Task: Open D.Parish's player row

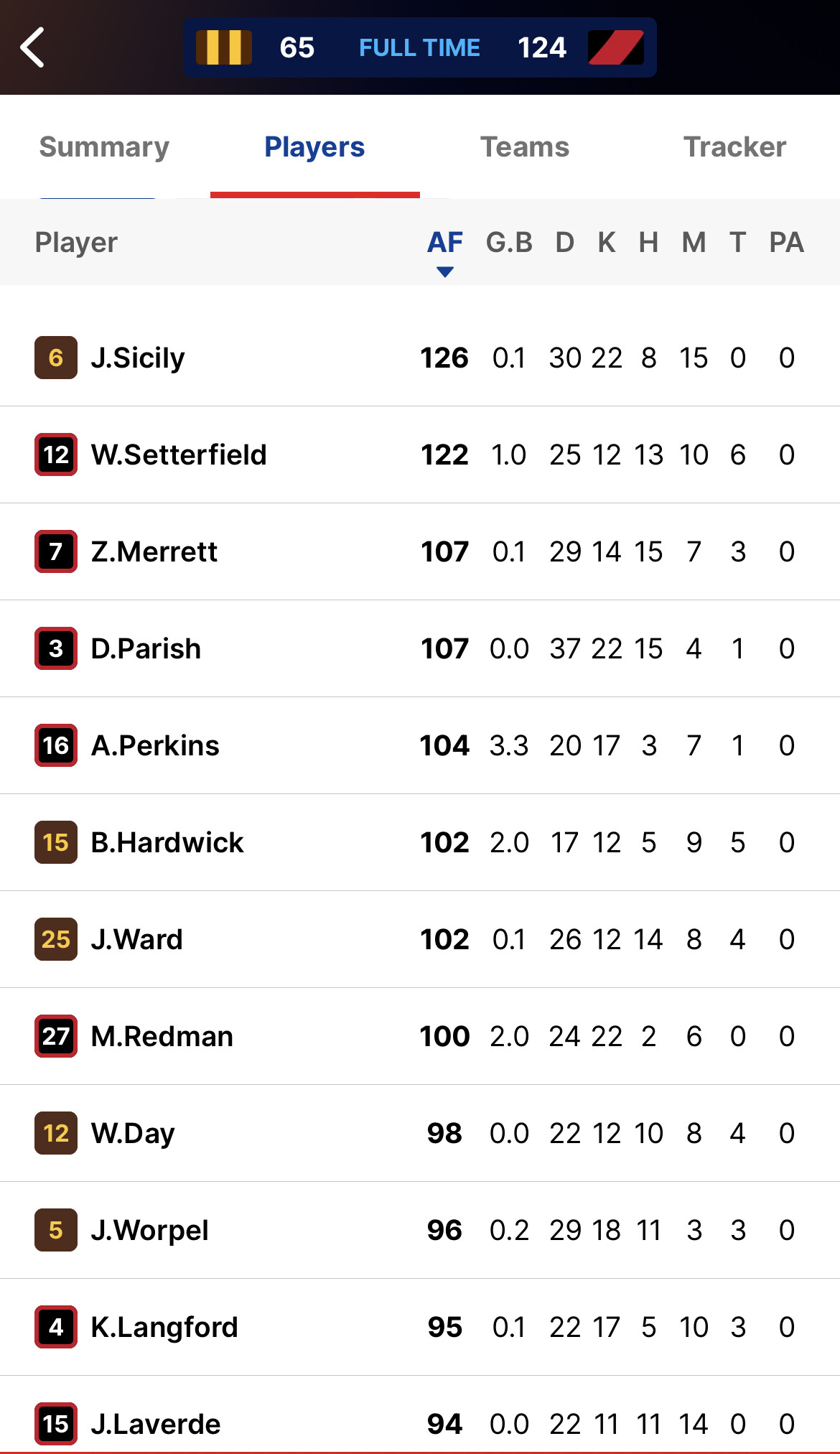Action: 420,648
